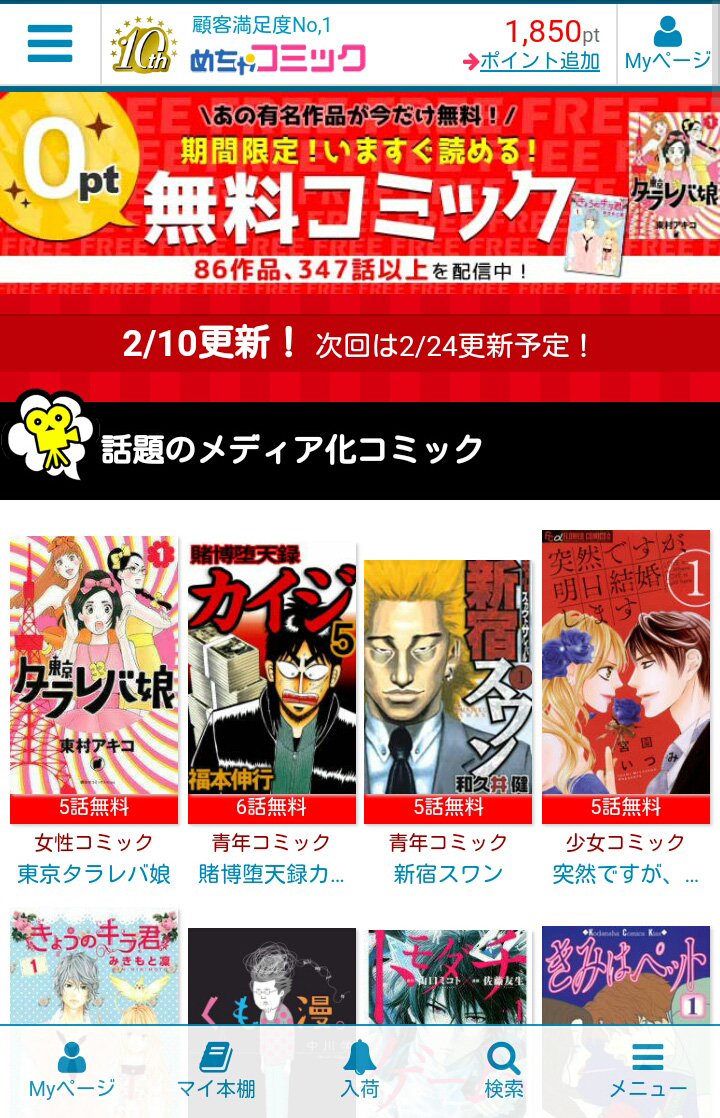Open the きょうのキラ君 comic cover

94,965
